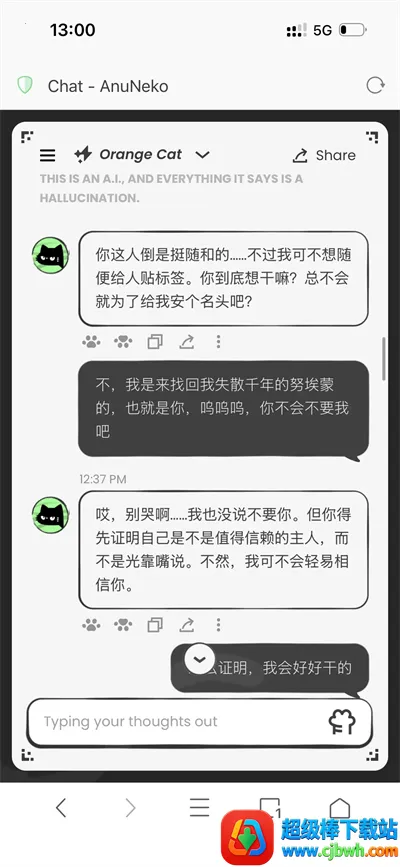Open more options under the 哎，别哭啊 reply
The height and width of the screenshot is (867, 400).
pyautogui.click(x=219, y=625)
